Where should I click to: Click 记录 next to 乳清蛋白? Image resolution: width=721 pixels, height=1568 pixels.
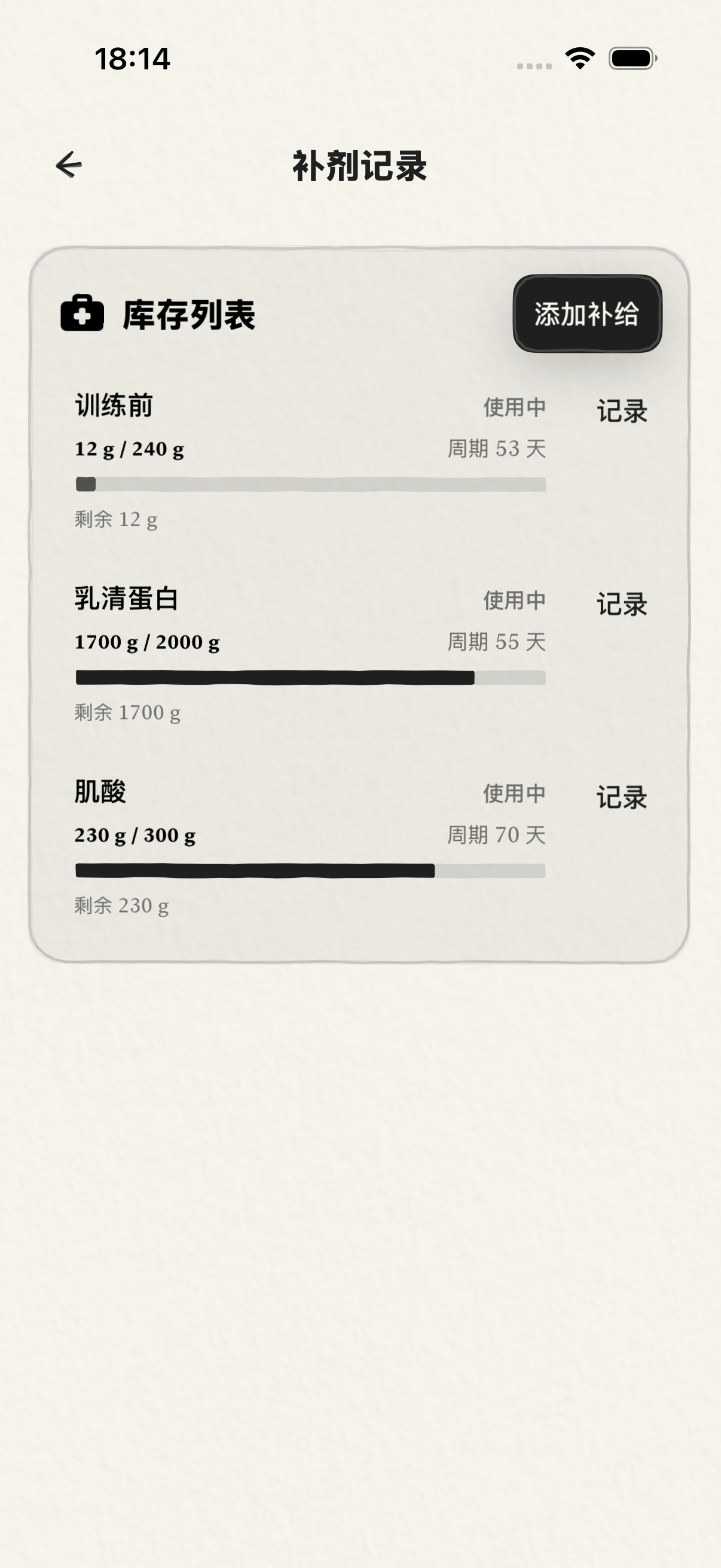(x=622, y=604)
